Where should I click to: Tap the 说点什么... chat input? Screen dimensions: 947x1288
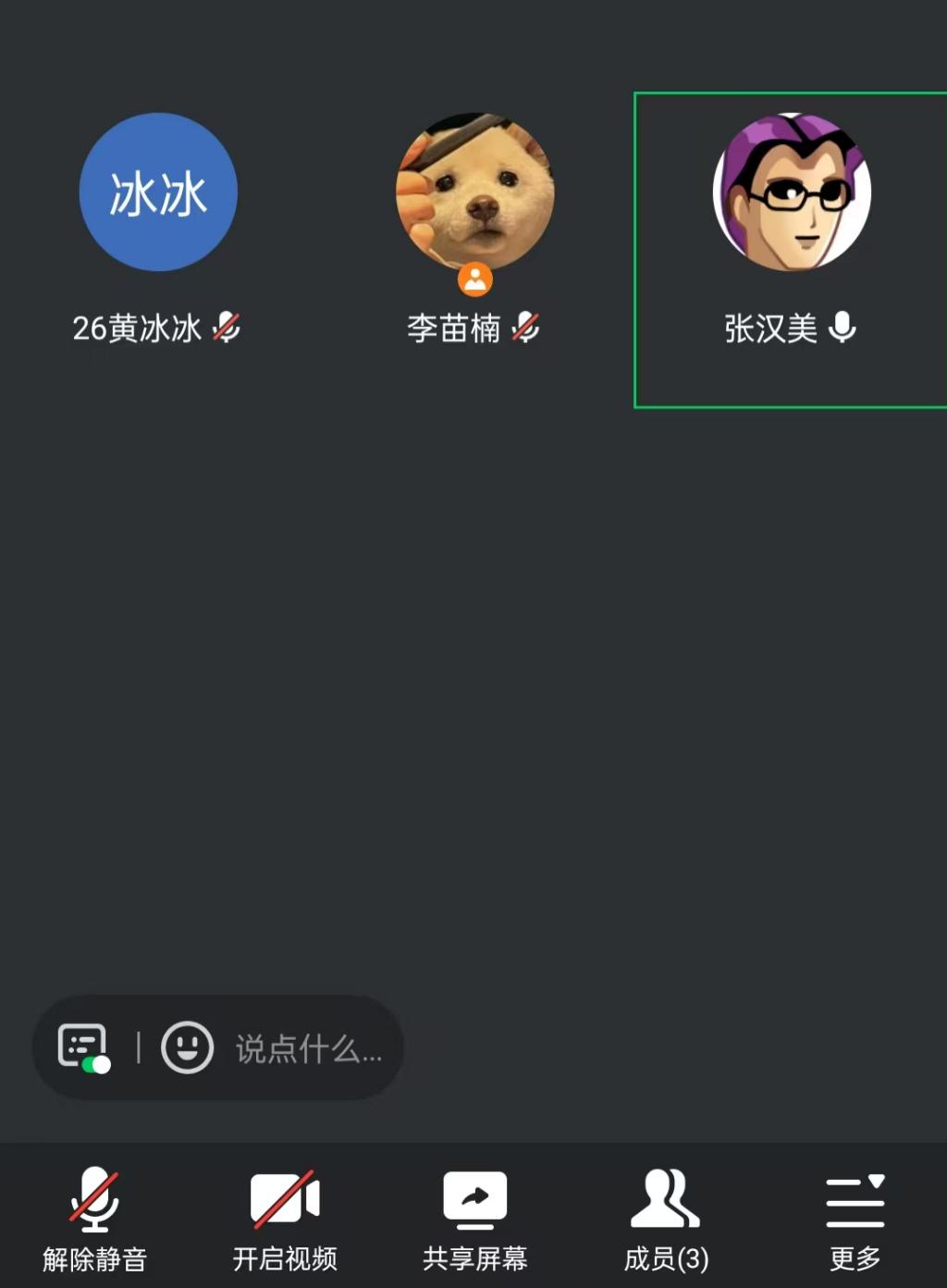[x=308, y=1048]
